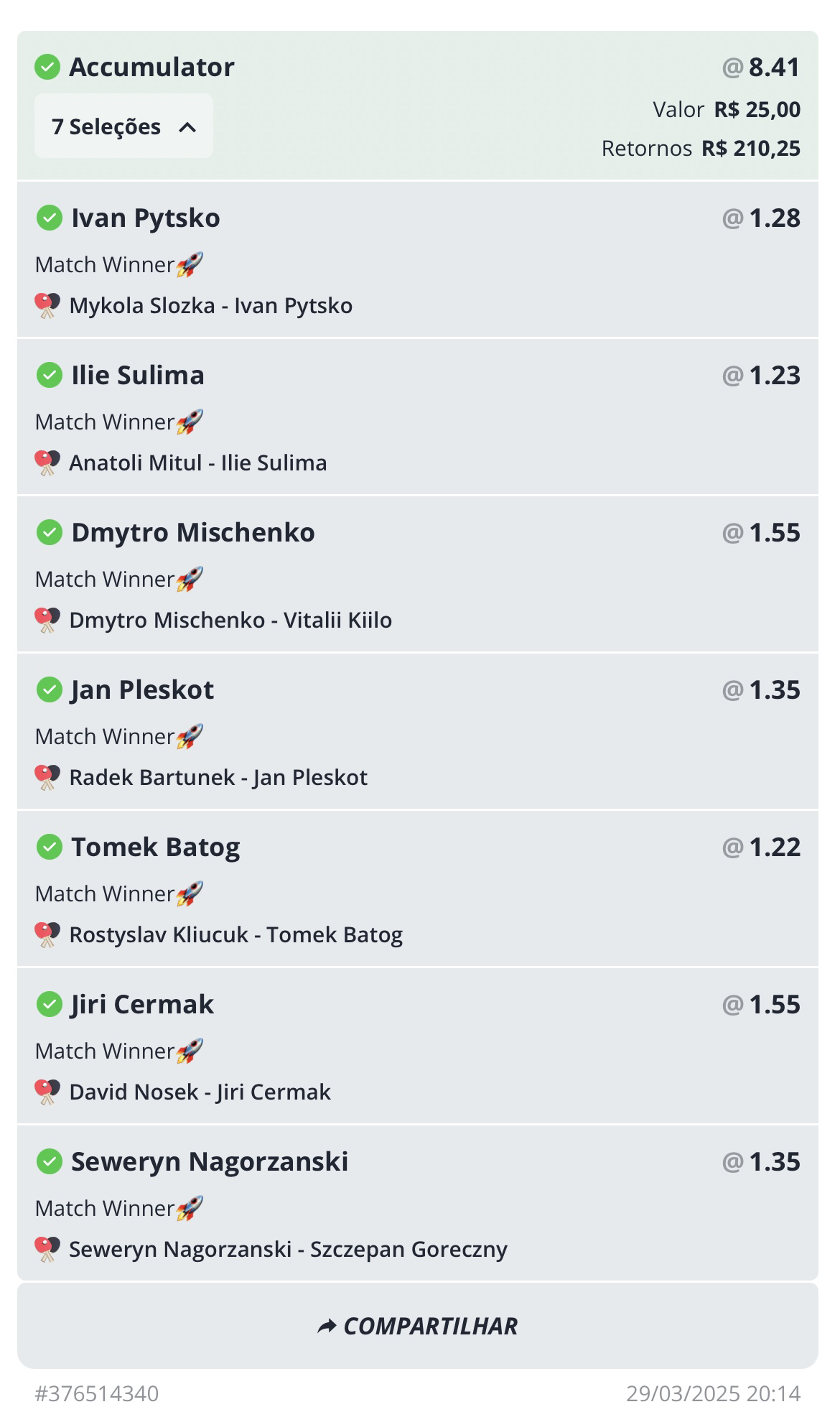Tap the COMPARTILHAR share button
Viewport: 840px width, 1412px height.
417,1326
